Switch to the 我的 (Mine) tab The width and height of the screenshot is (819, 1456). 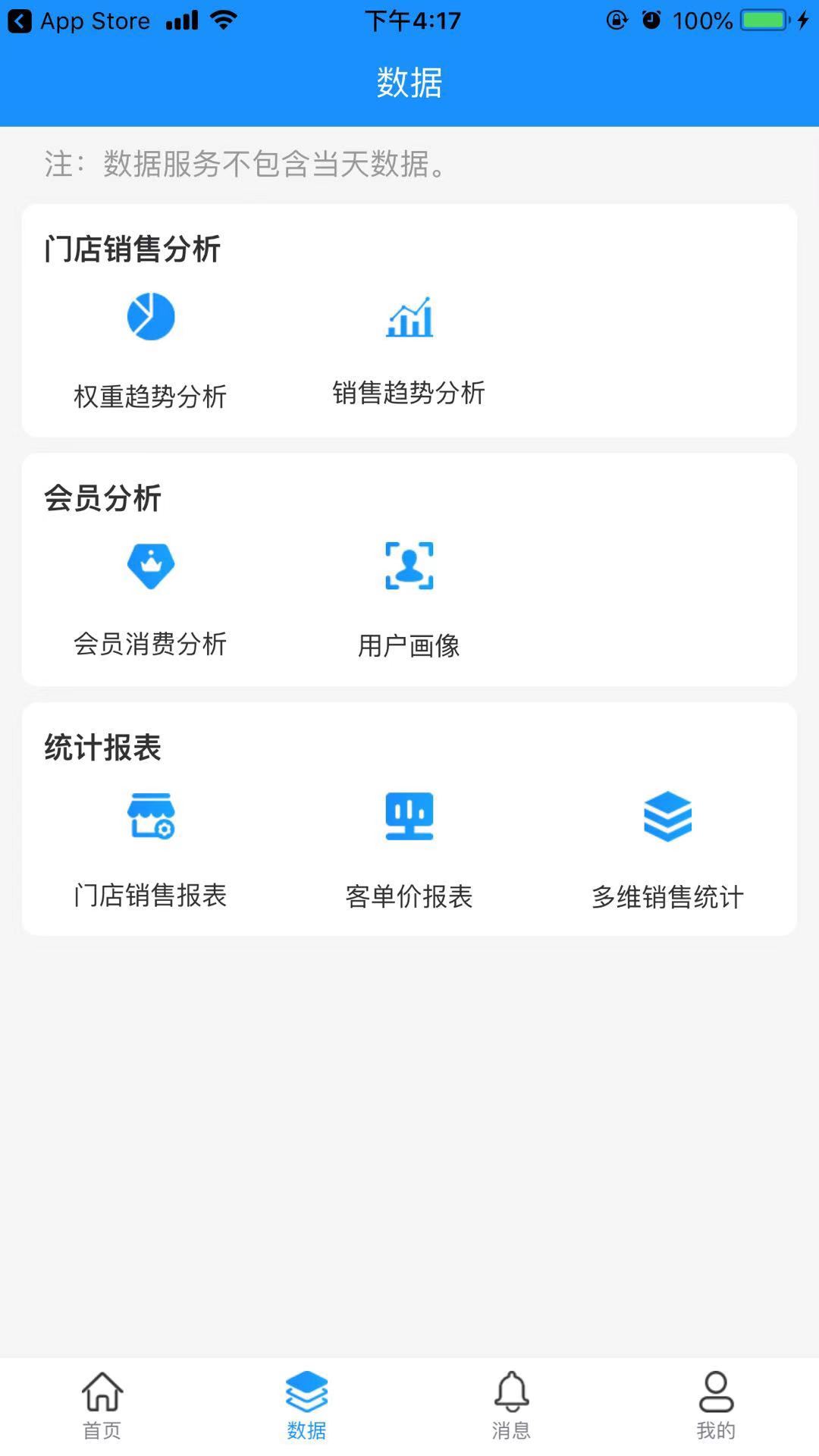point(716,1404)
